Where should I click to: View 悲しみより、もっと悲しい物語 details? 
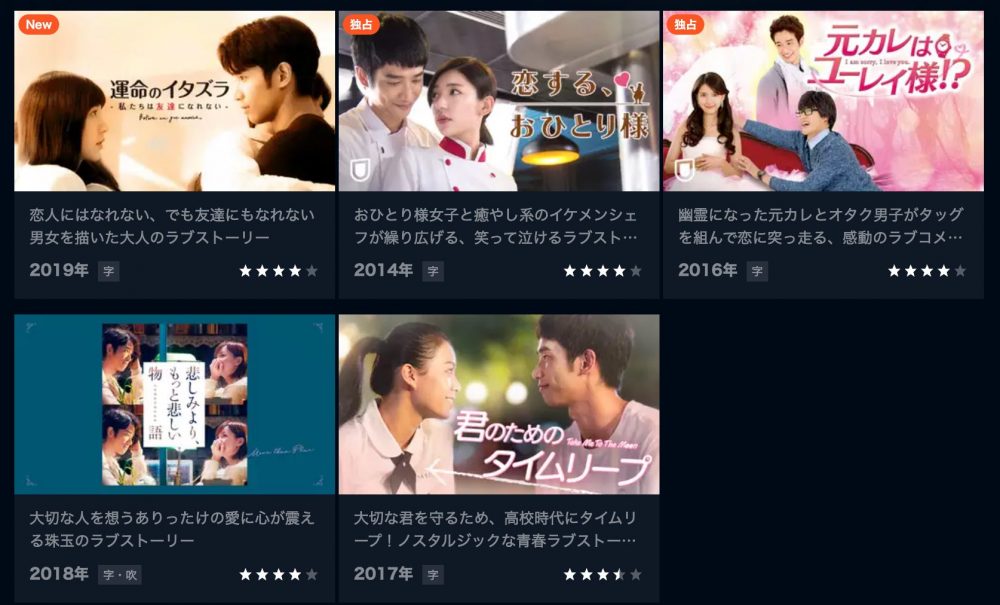tap(175, 404)
